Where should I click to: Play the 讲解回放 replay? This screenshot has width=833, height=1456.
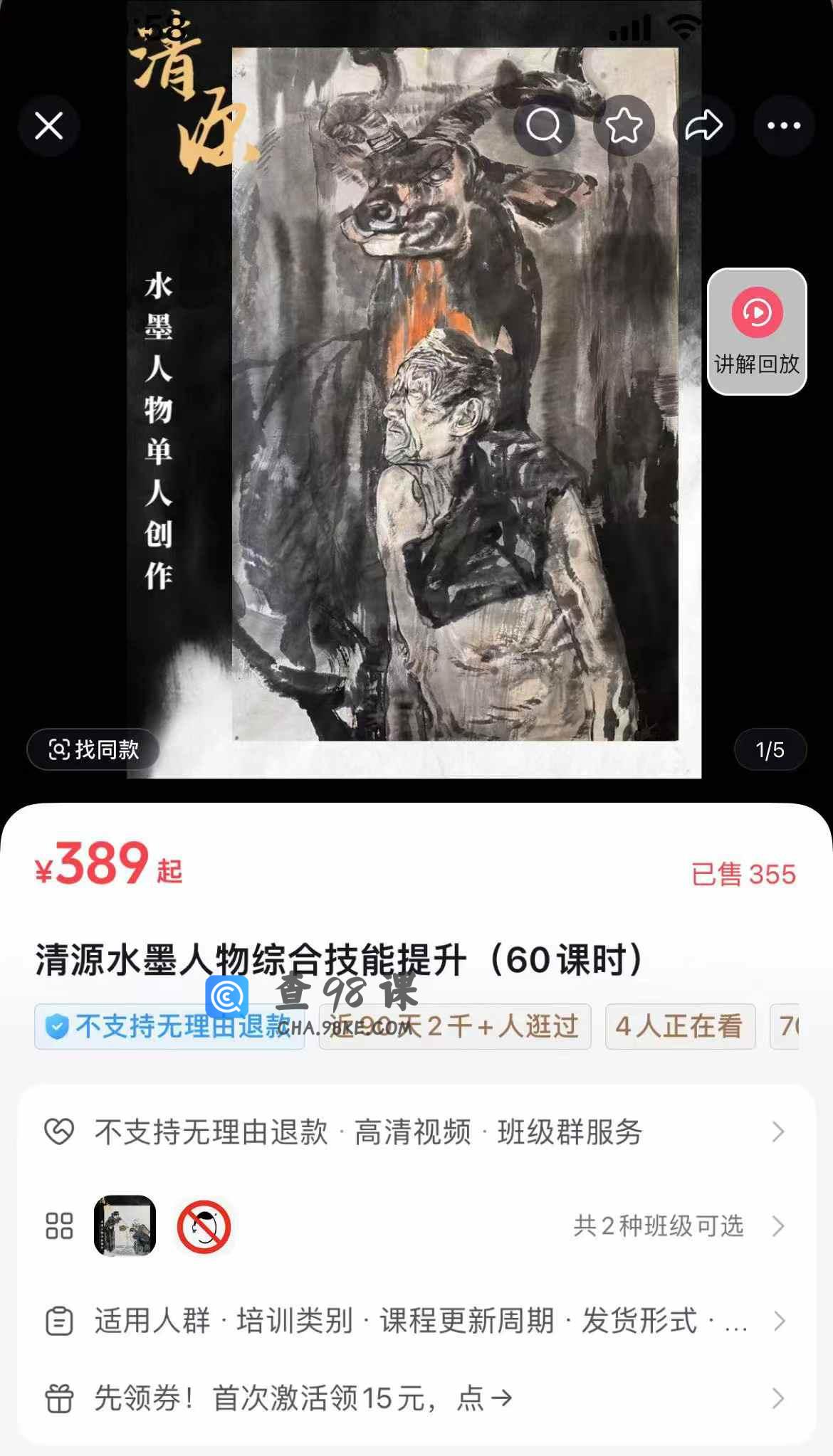click(x=757, y=332)
